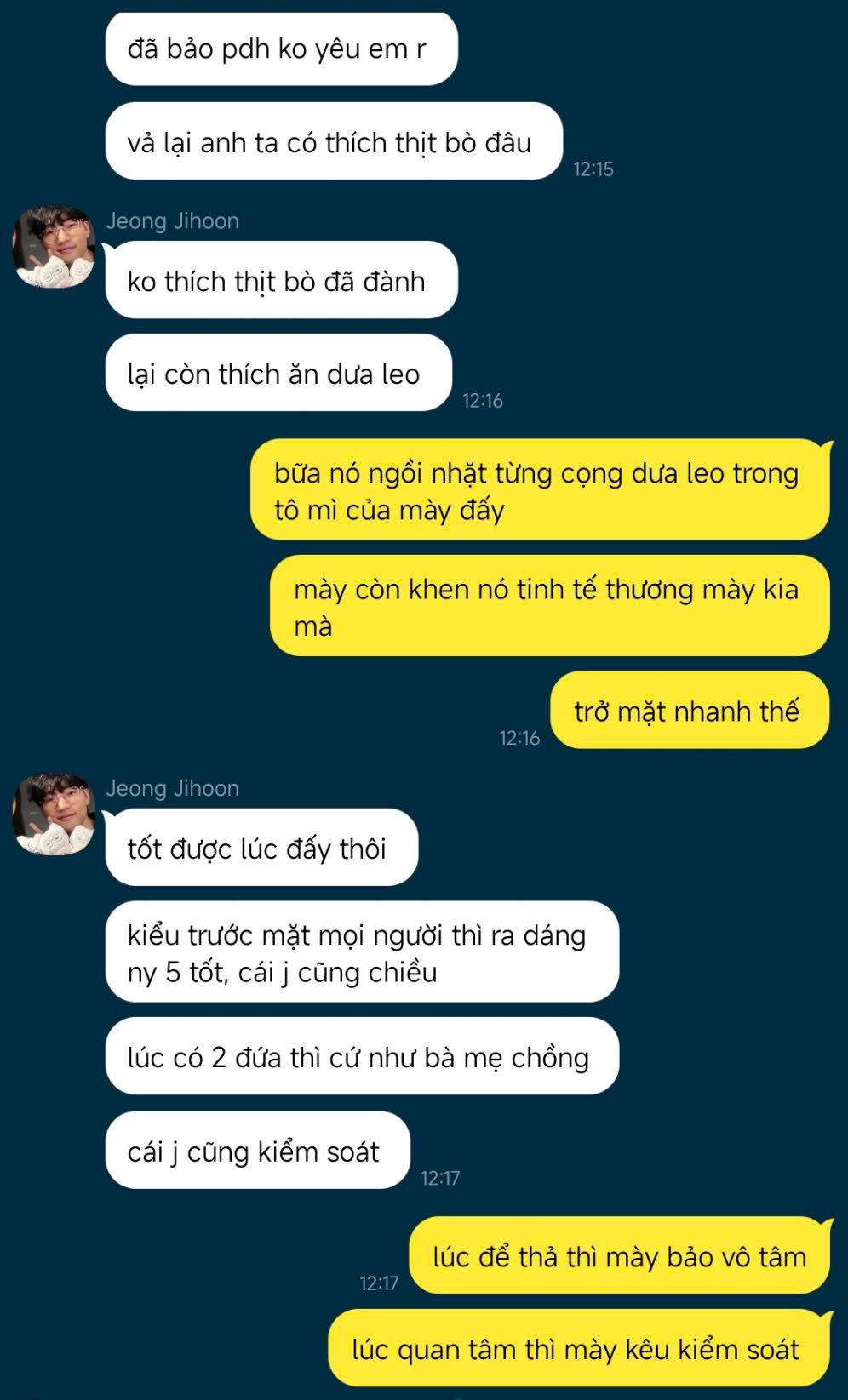Open Jeong Jihoon's avatar beside "ko thích thịt bò"
Screen dimensions: 848x1400
53,247
